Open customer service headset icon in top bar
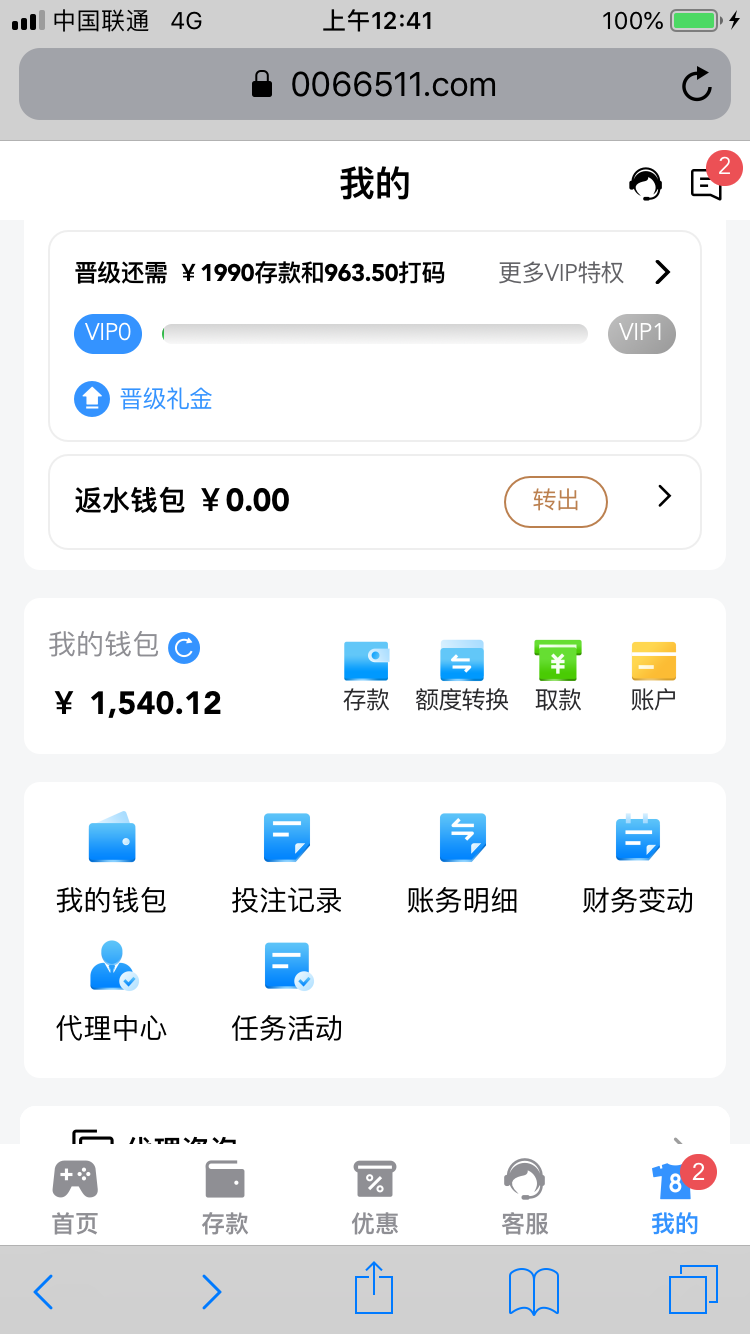This screenshot has height=1334, width=750. (646, 184)
